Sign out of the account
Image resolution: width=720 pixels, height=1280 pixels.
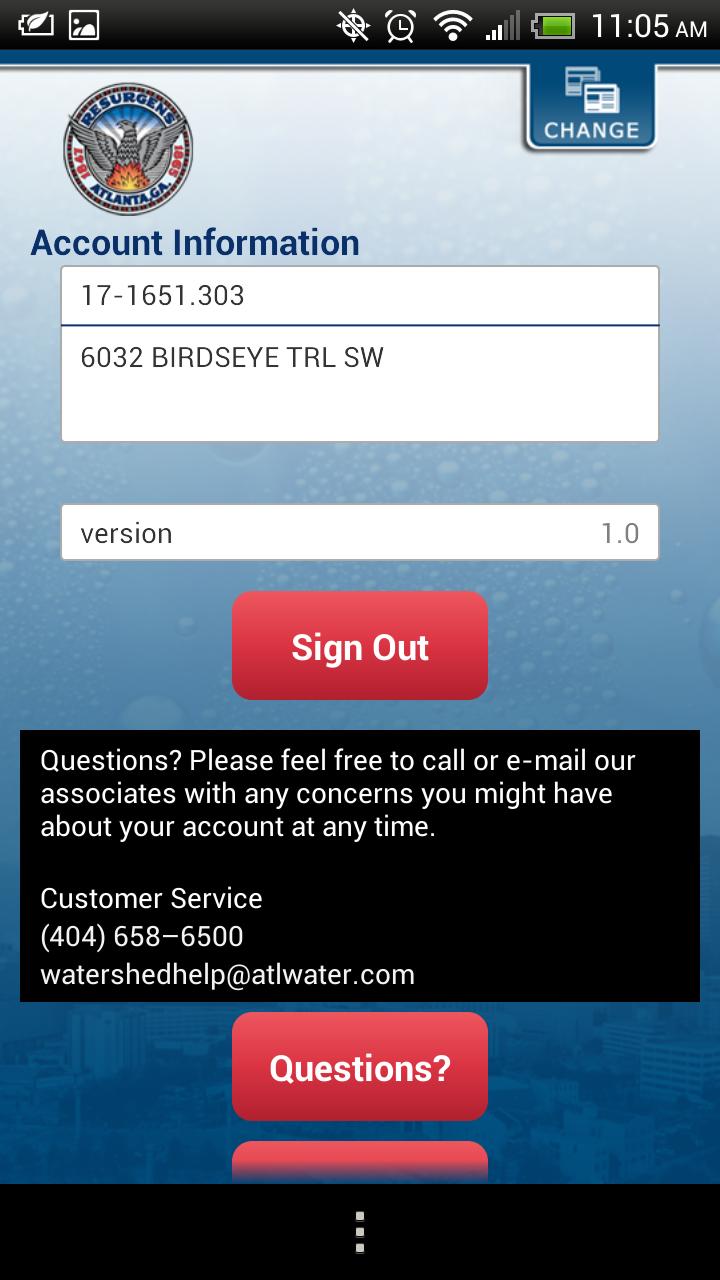(360, 646)
